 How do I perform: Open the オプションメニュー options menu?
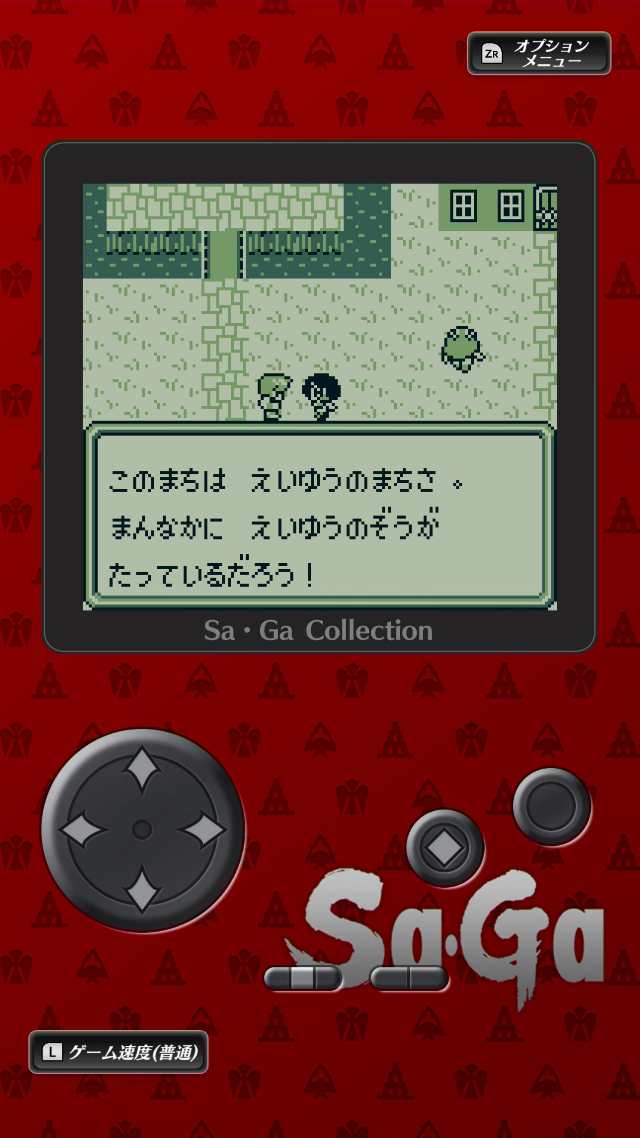538,53
